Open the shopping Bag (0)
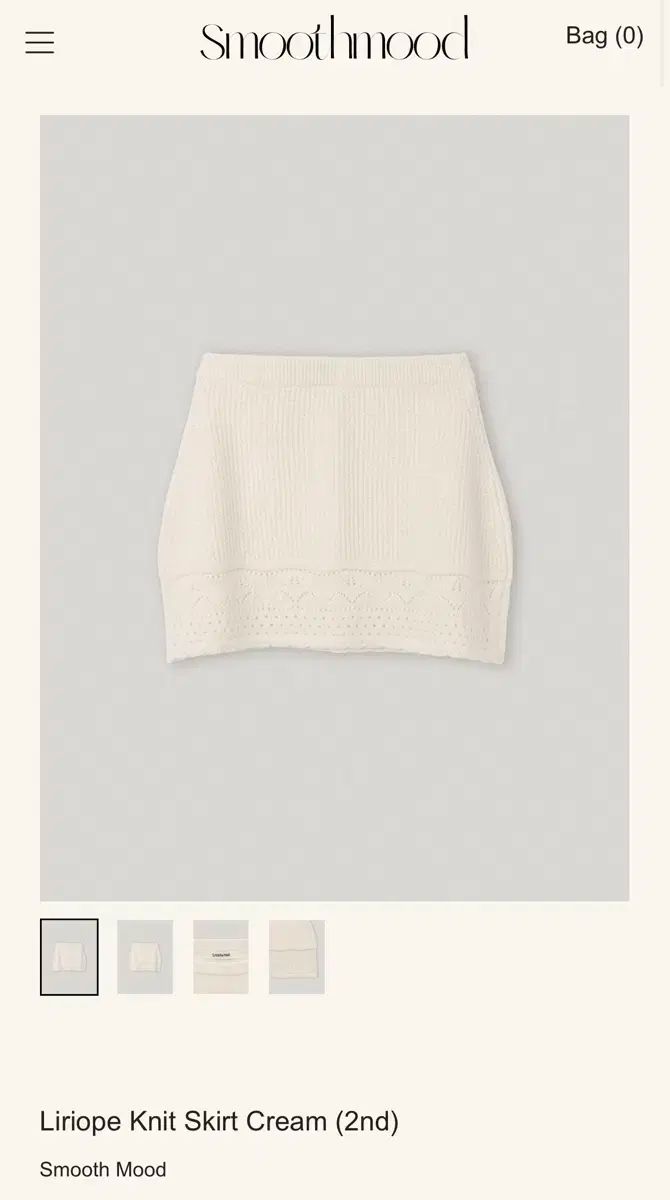670x1200 pixels. (x=604, y=36)
